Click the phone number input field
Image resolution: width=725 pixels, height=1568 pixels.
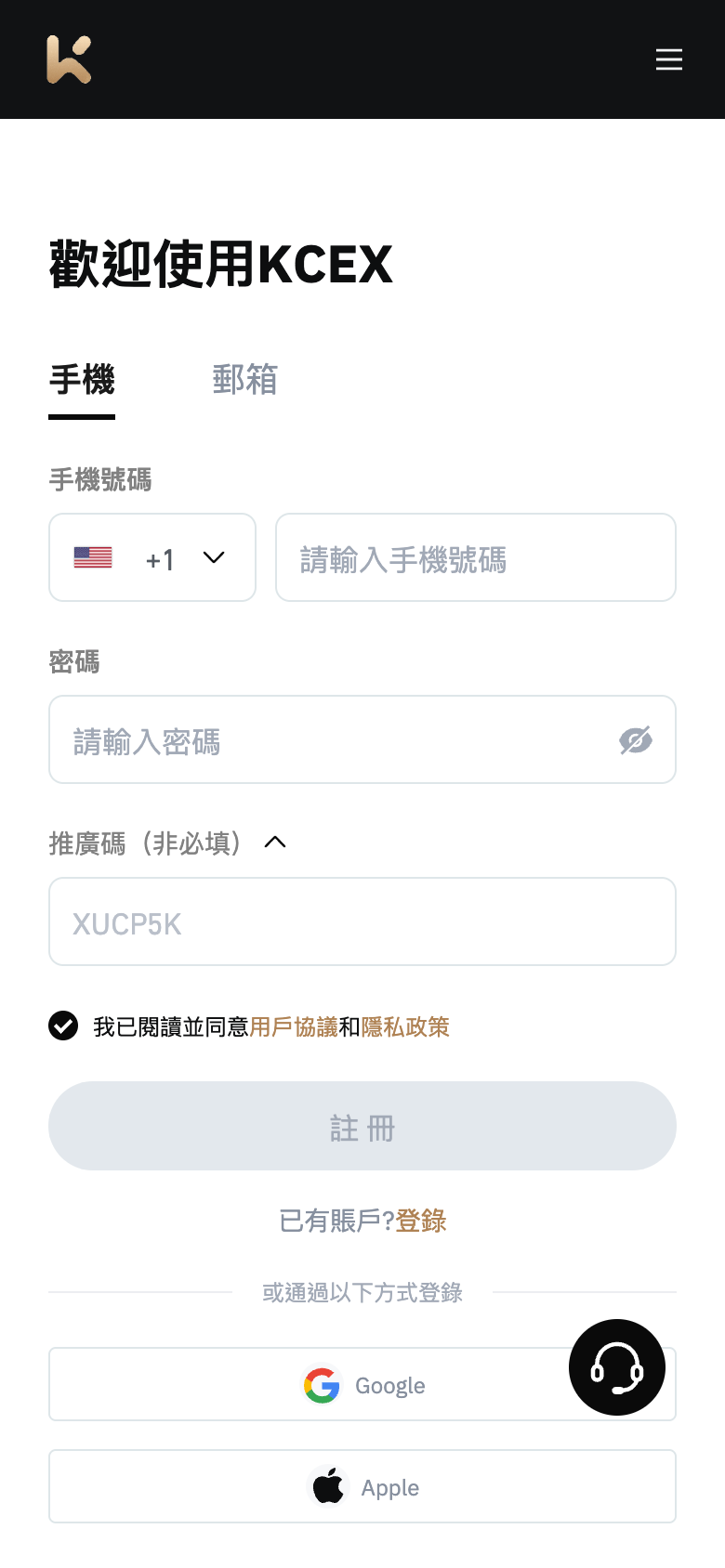tap(475, 557)
